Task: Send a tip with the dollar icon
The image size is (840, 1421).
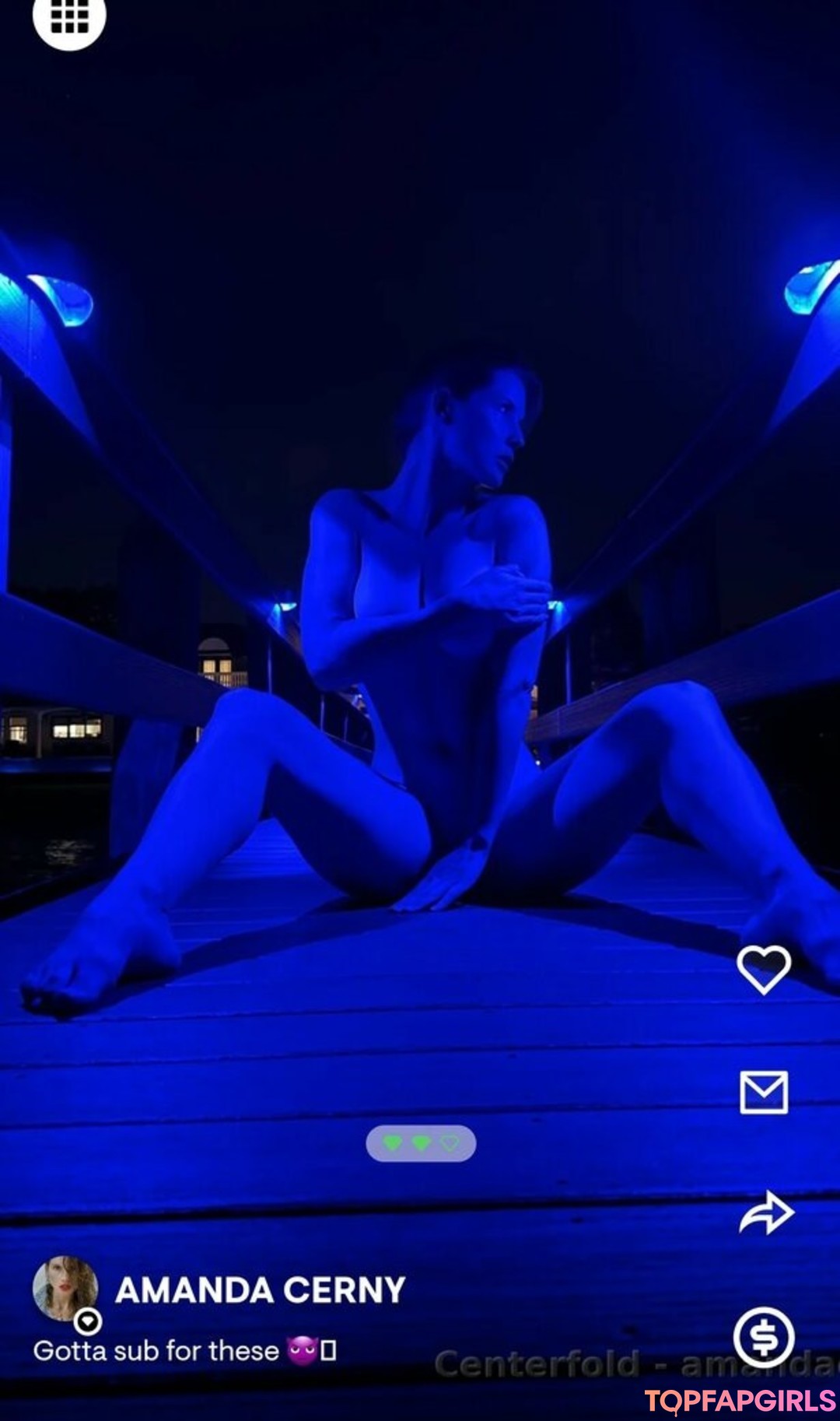Action: click(764, 1338)
